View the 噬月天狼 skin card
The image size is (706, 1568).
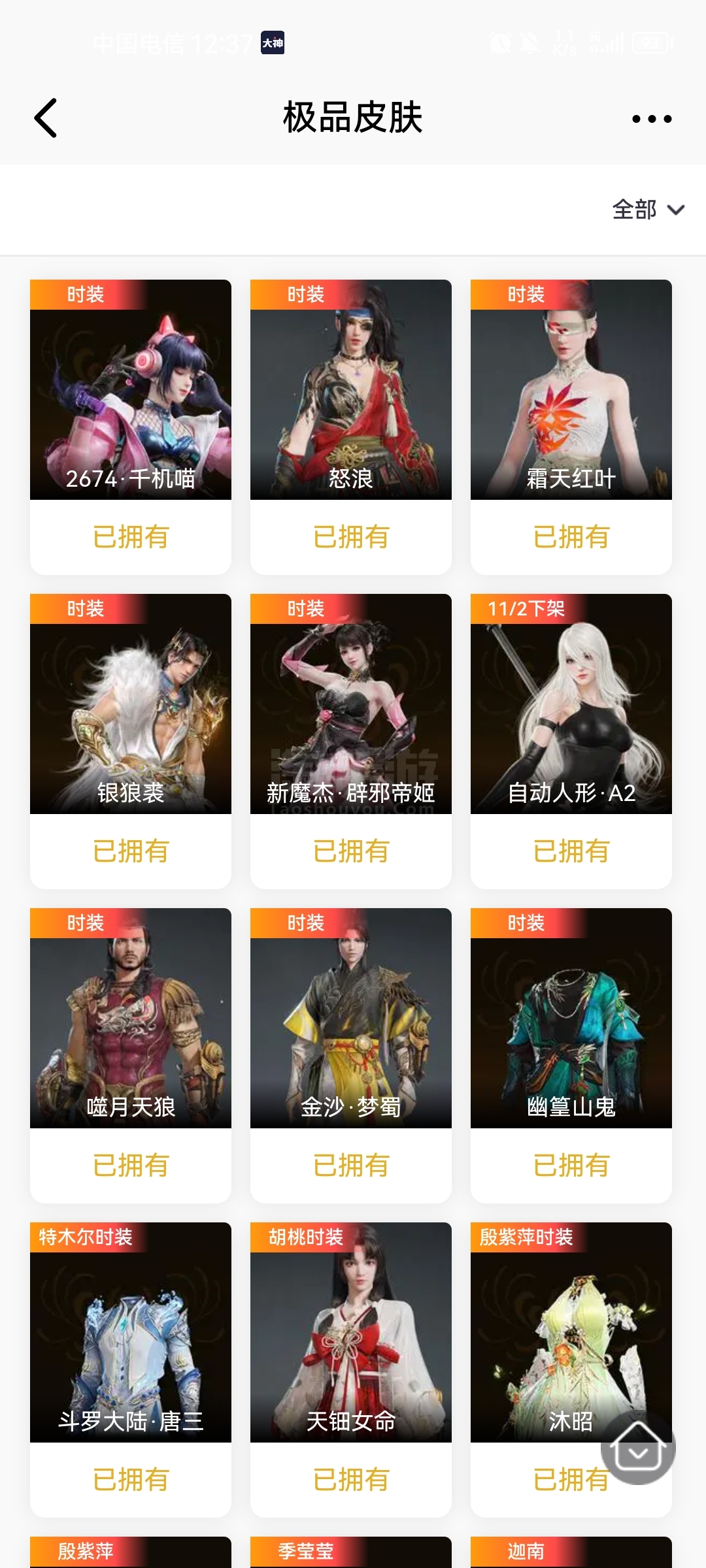tap(131, 1056)
